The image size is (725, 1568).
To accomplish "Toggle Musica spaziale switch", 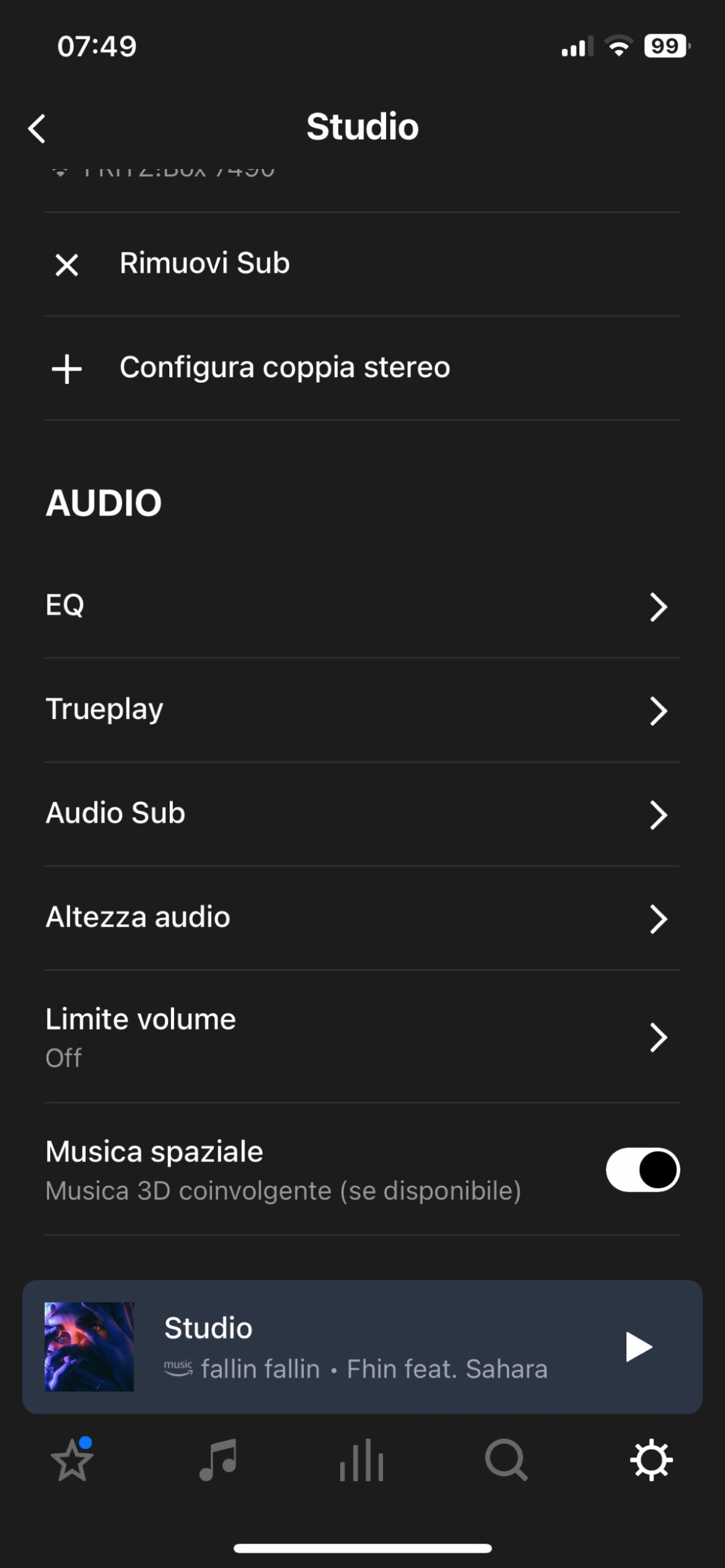I will tap(642, 1170).
